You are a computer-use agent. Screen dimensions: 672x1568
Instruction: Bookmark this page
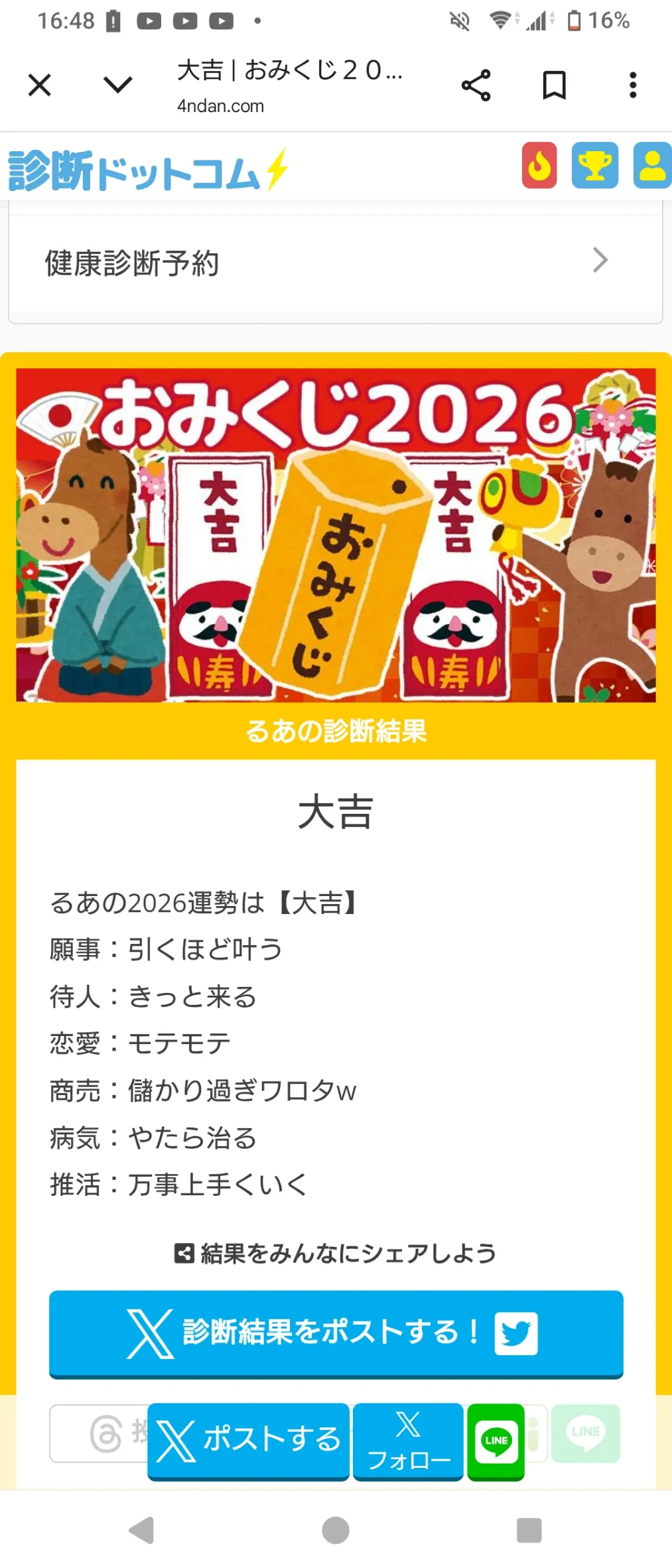(x=554, y=85)
